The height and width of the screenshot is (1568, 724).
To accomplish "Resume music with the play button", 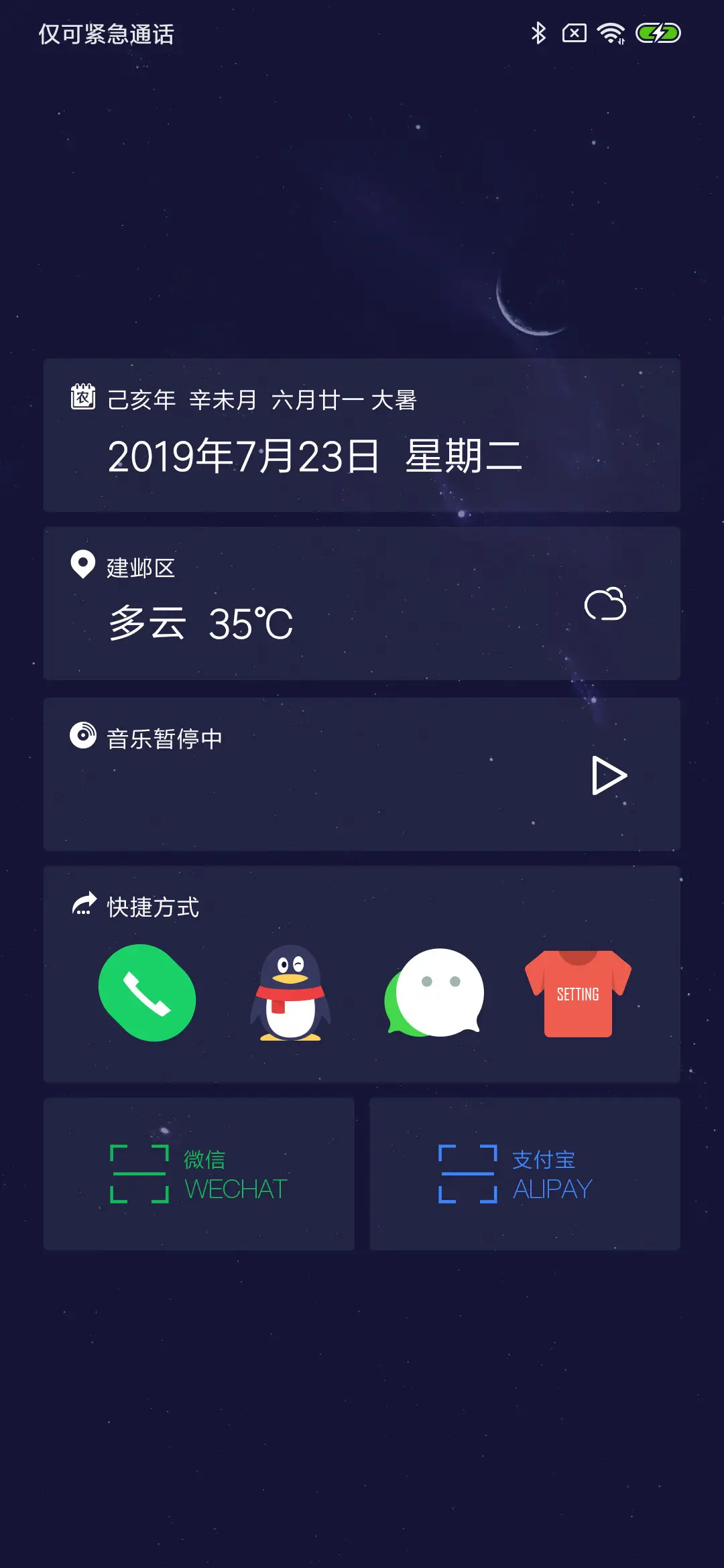I will (609, 776).
